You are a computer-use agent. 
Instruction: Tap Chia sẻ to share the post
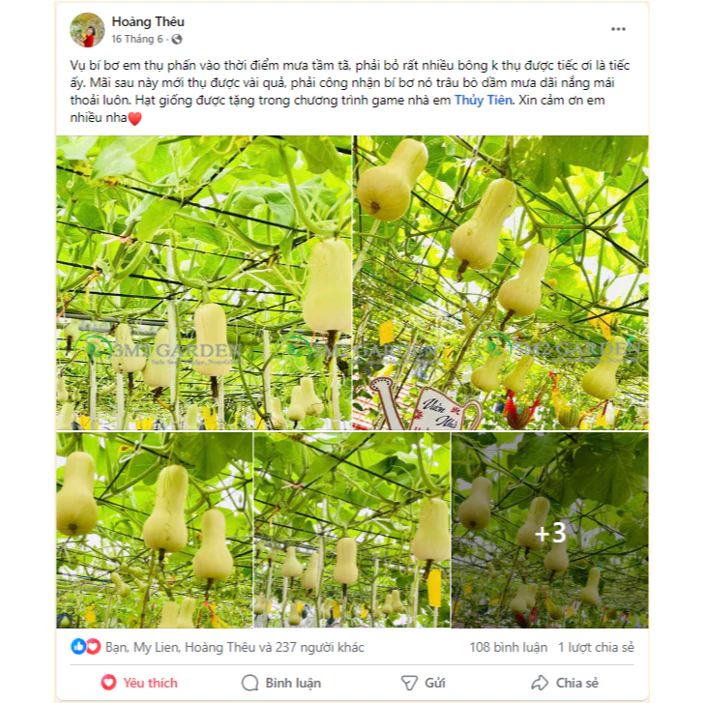(564, 683)
